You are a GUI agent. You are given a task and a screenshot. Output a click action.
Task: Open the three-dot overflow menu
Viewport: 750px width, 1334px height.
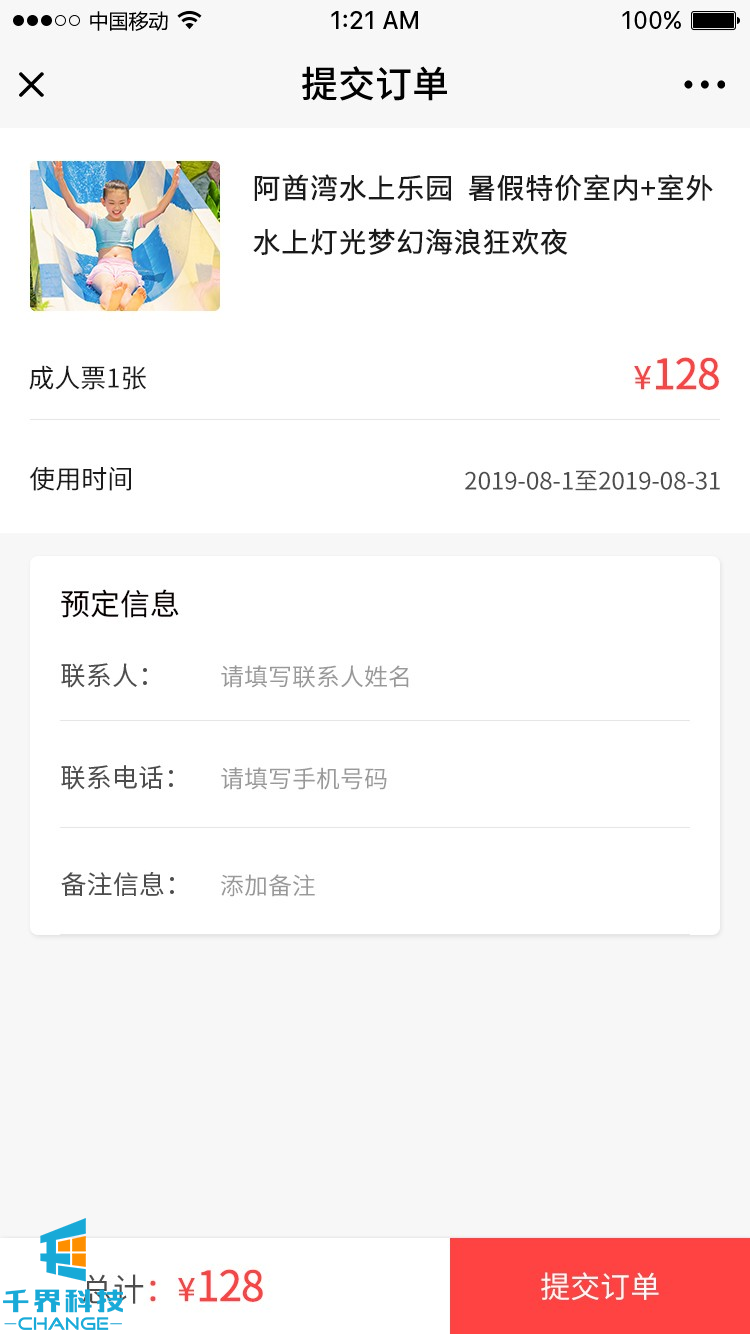click(x=704, y=85)
